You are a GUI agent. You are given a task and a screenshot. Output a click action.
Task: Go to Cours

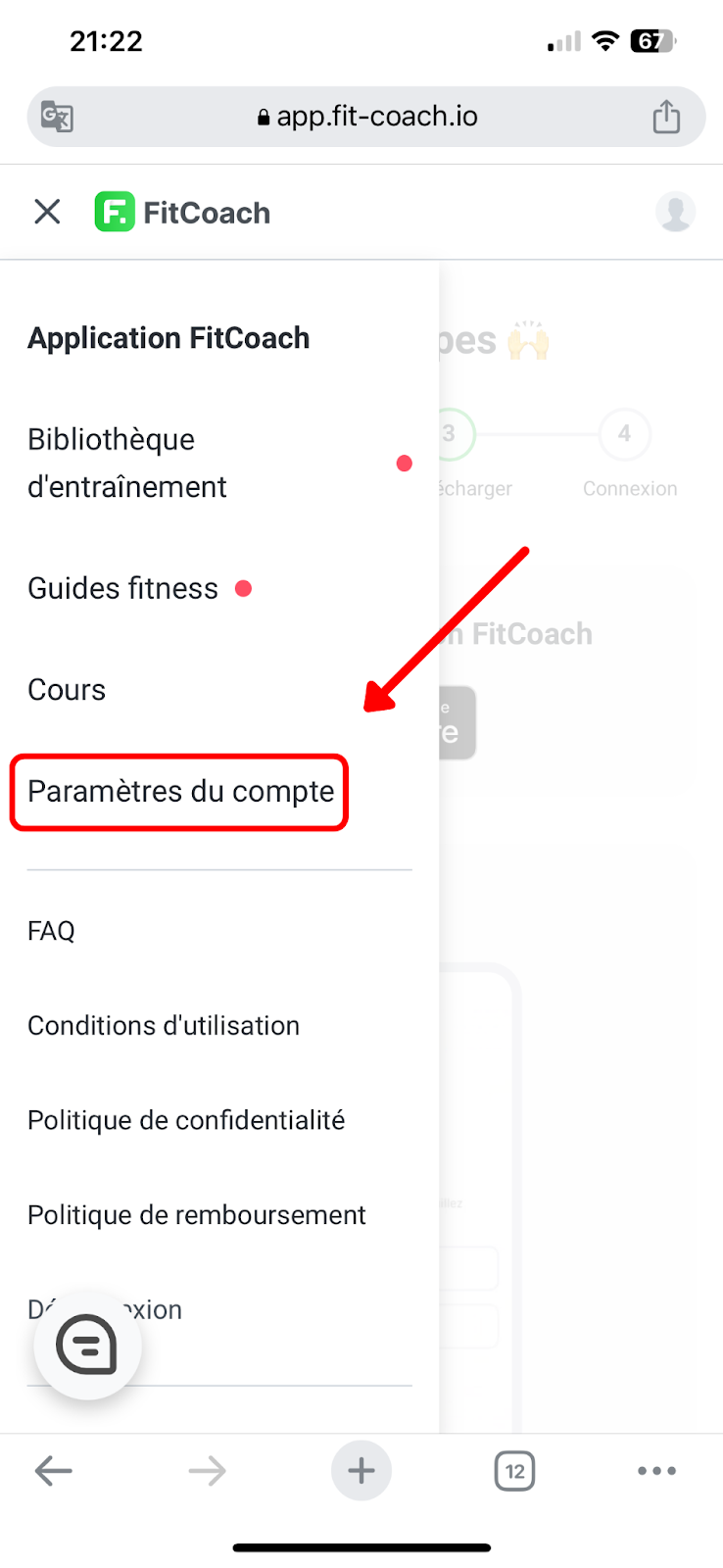67,690
